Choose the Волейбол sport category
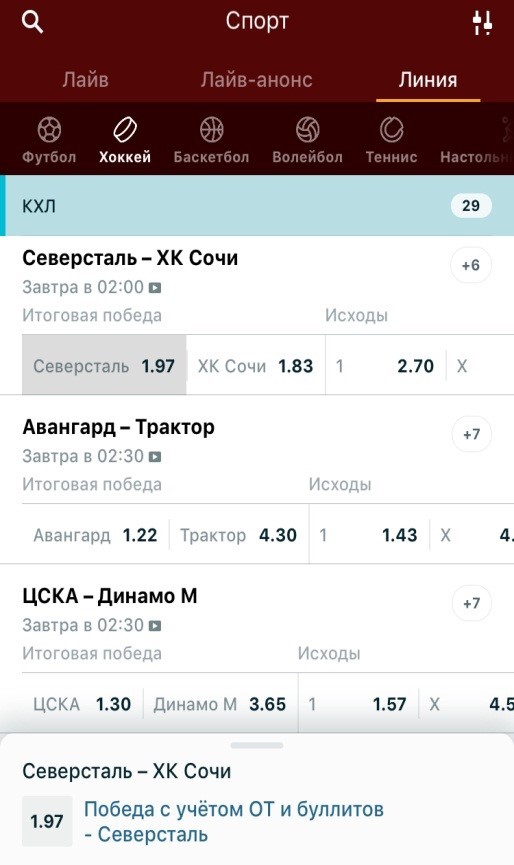 click(x=307, y=141)
